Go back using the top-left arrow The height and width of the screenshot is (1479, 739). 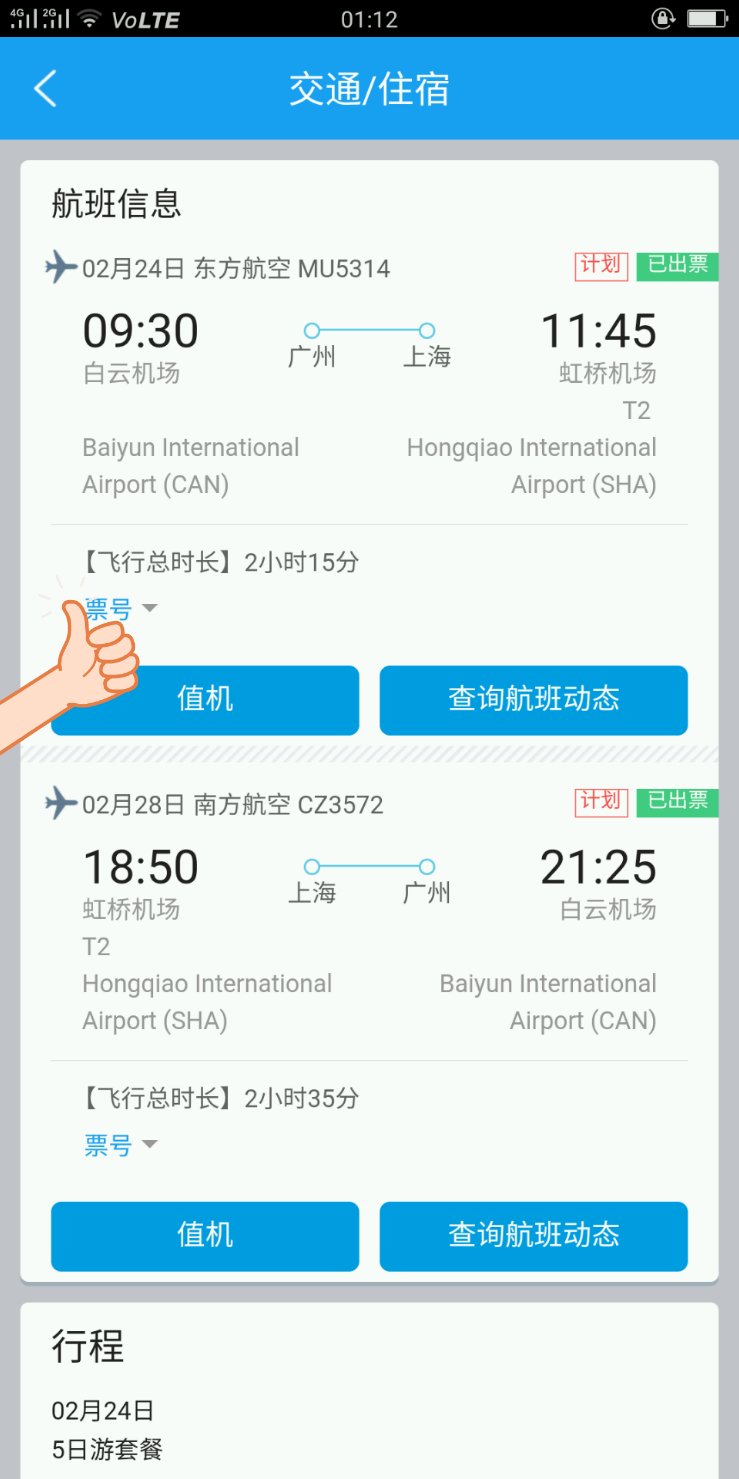45,89
